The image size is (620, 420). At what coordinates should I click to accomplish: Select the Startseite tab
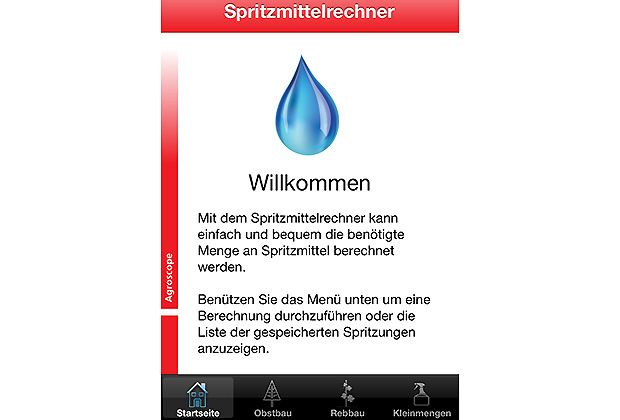point(197,398)
